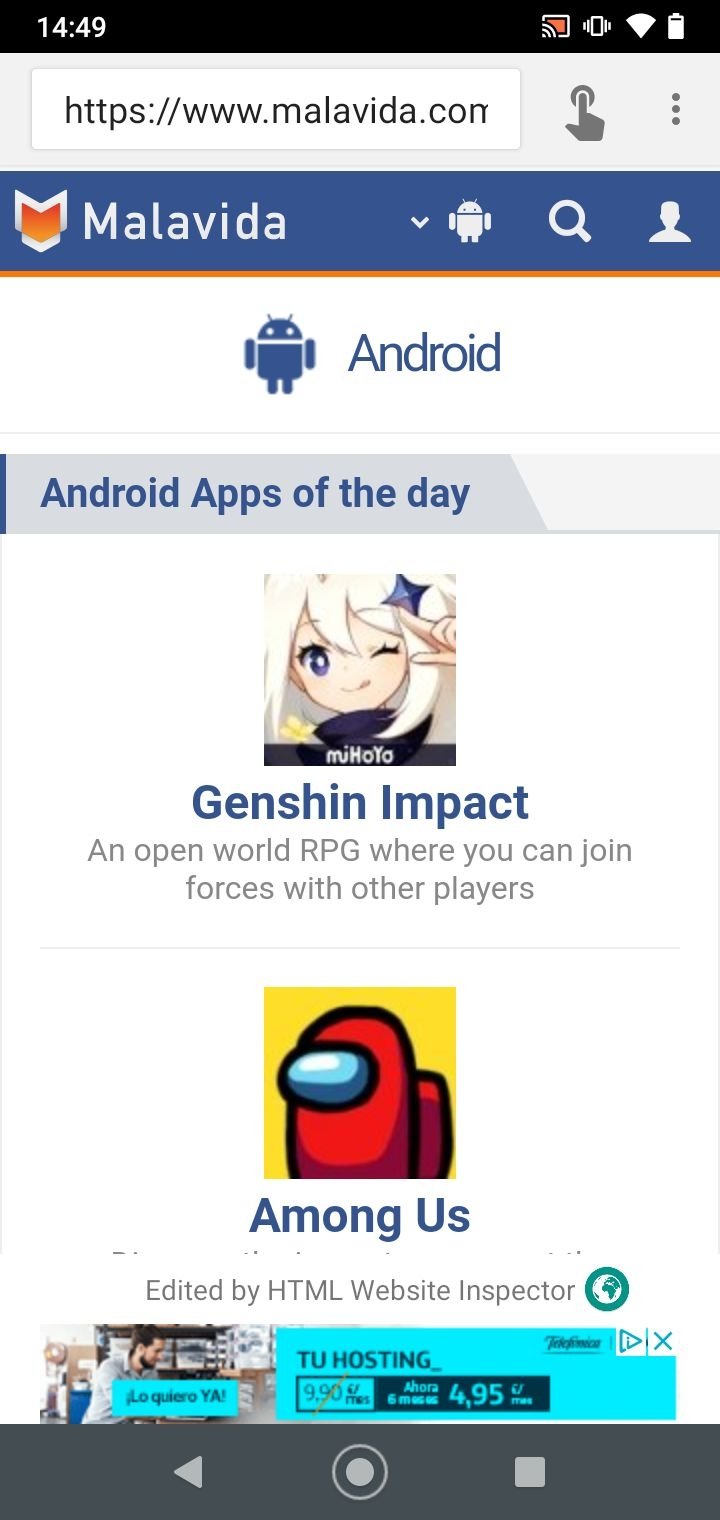Tap the URL address field
720x1520 pixels.
tap(276, 109)
